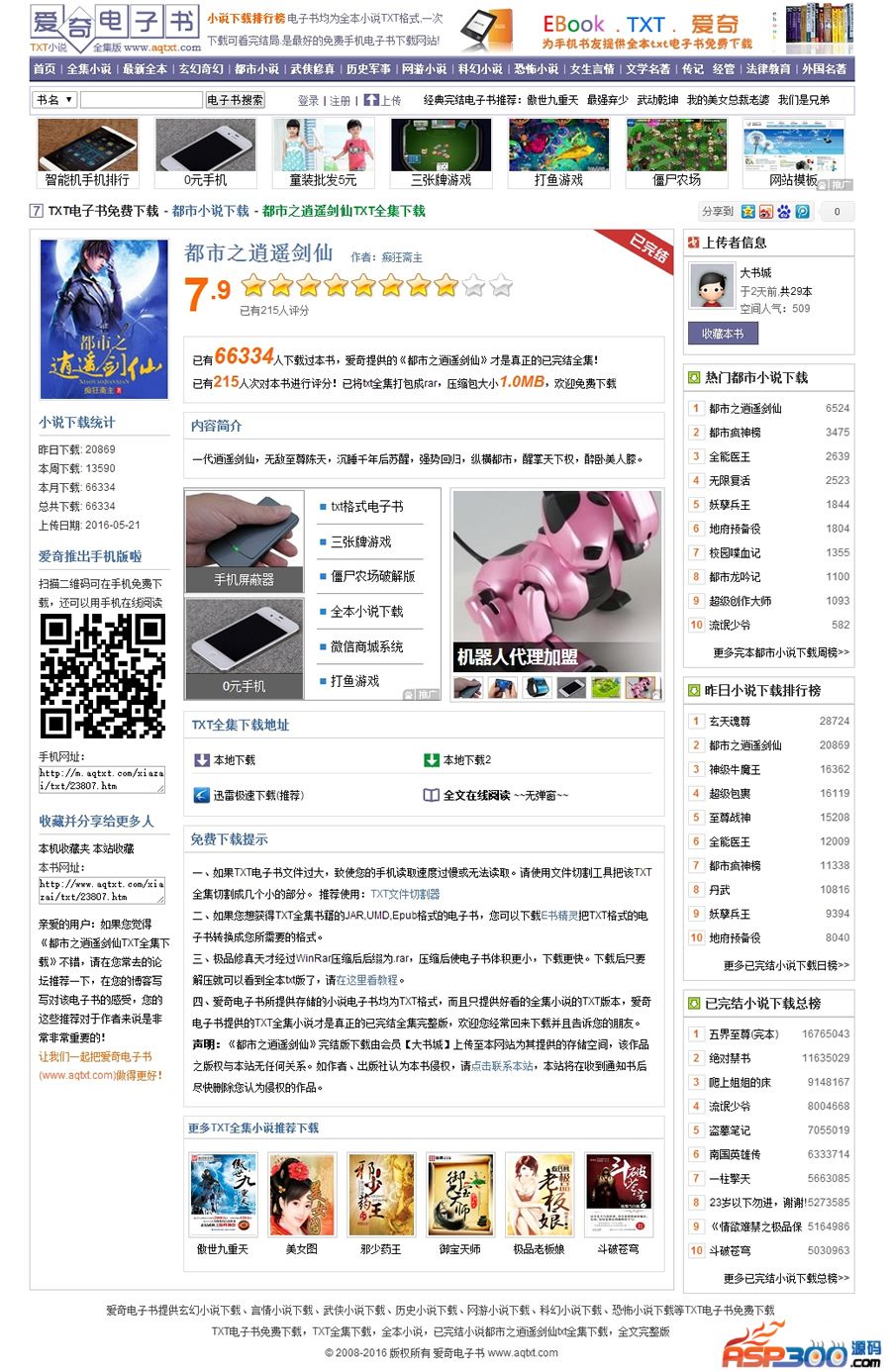
Task: Switch to the 玄幻奇幻 category
Action: 201,69
